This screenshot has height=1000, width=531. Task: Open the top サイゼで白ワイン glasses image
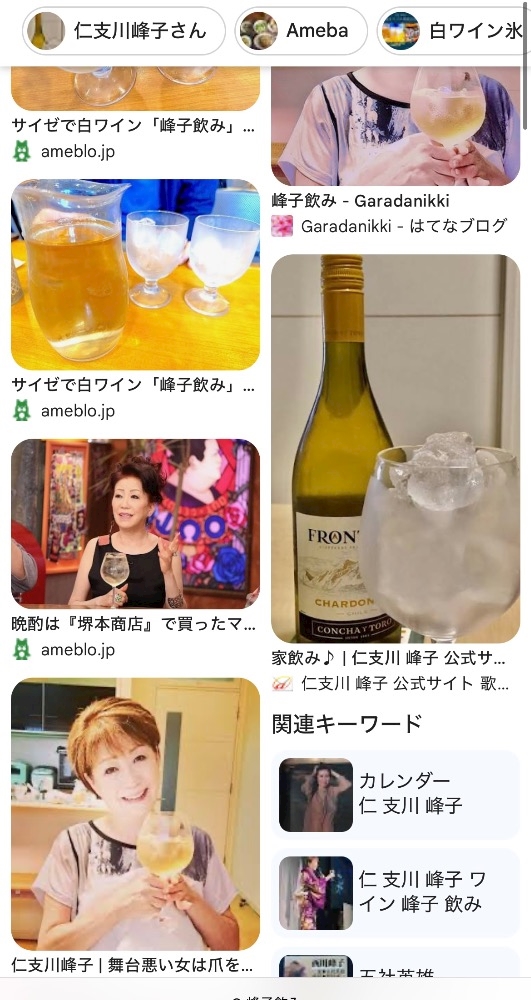pyautogui.click(x=135, y=89)
